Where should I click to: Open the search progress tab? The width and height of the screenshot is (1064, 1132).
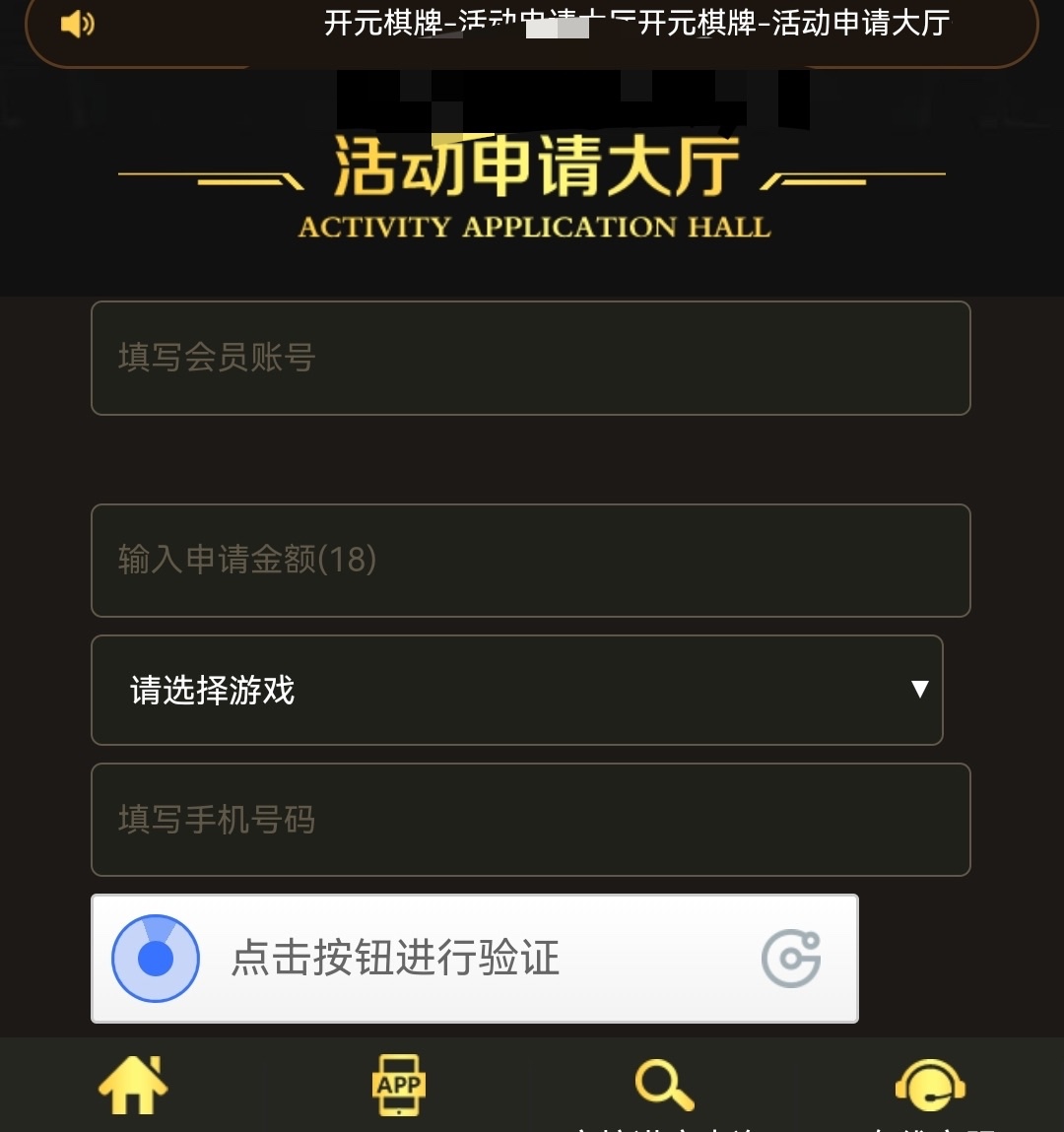[665, 1086]
